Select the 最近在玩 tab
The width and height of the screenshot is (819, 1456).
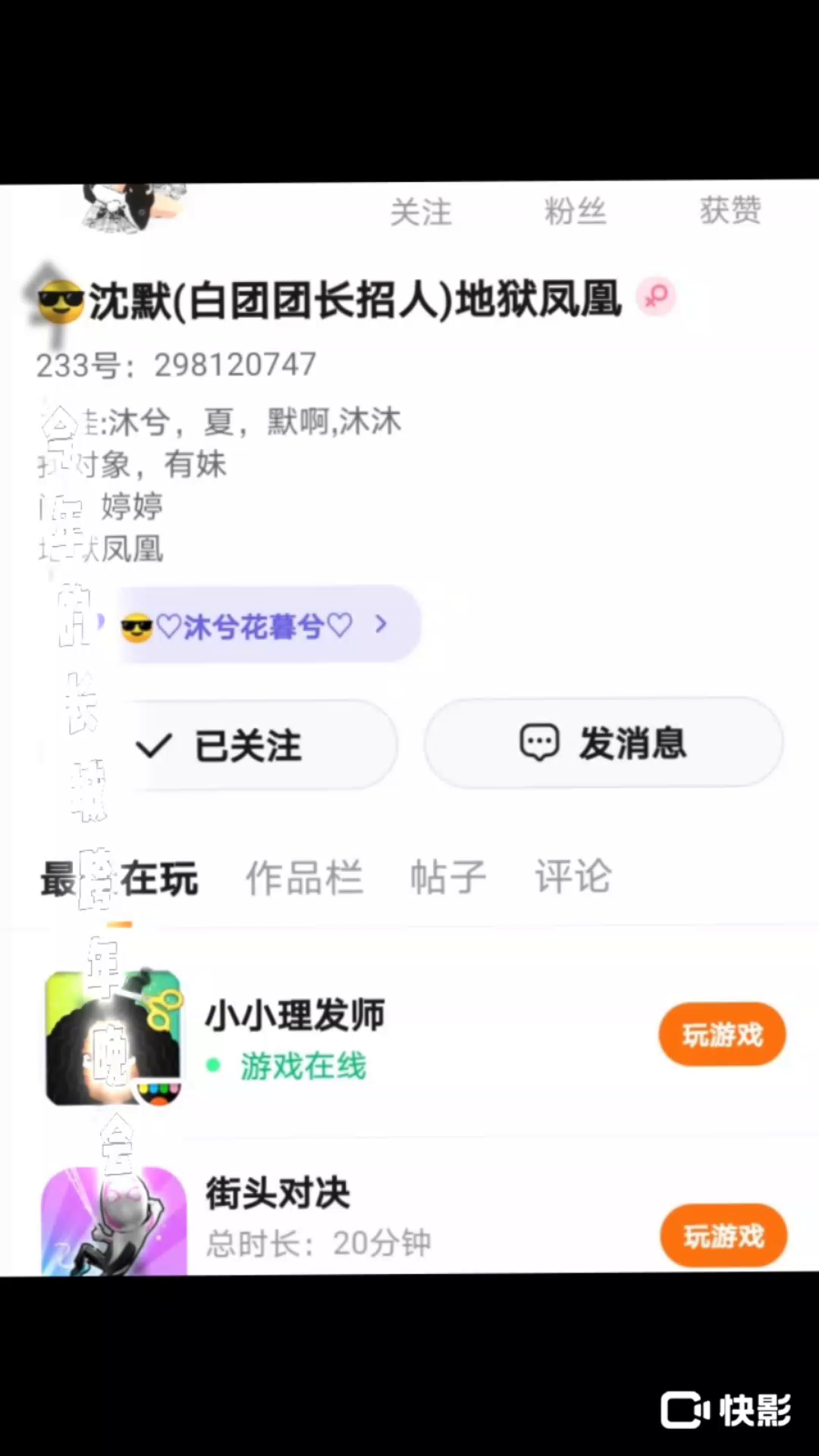(120, 879)
